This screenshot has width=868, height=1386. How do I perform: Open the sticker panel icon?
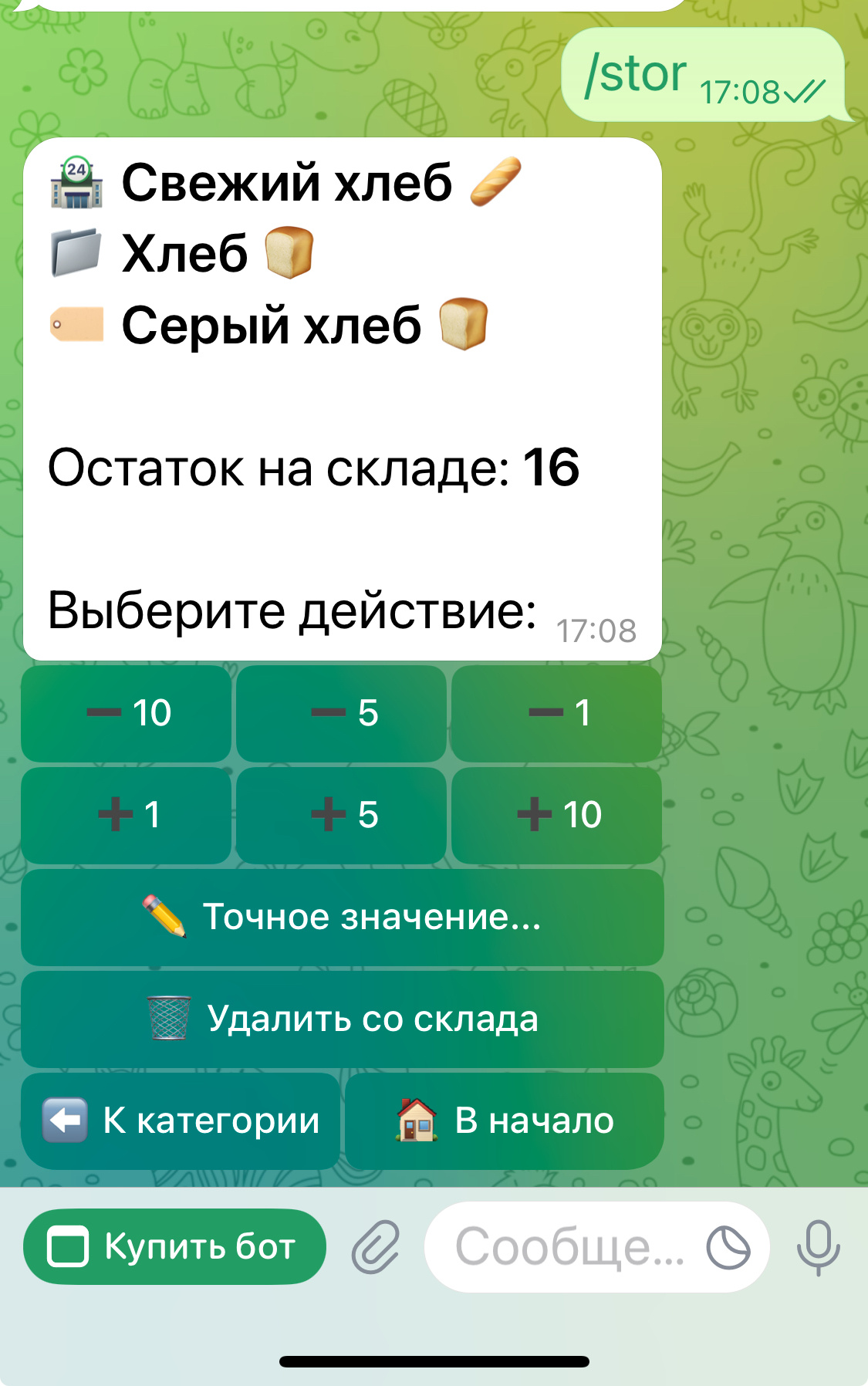pos(728,1247)
